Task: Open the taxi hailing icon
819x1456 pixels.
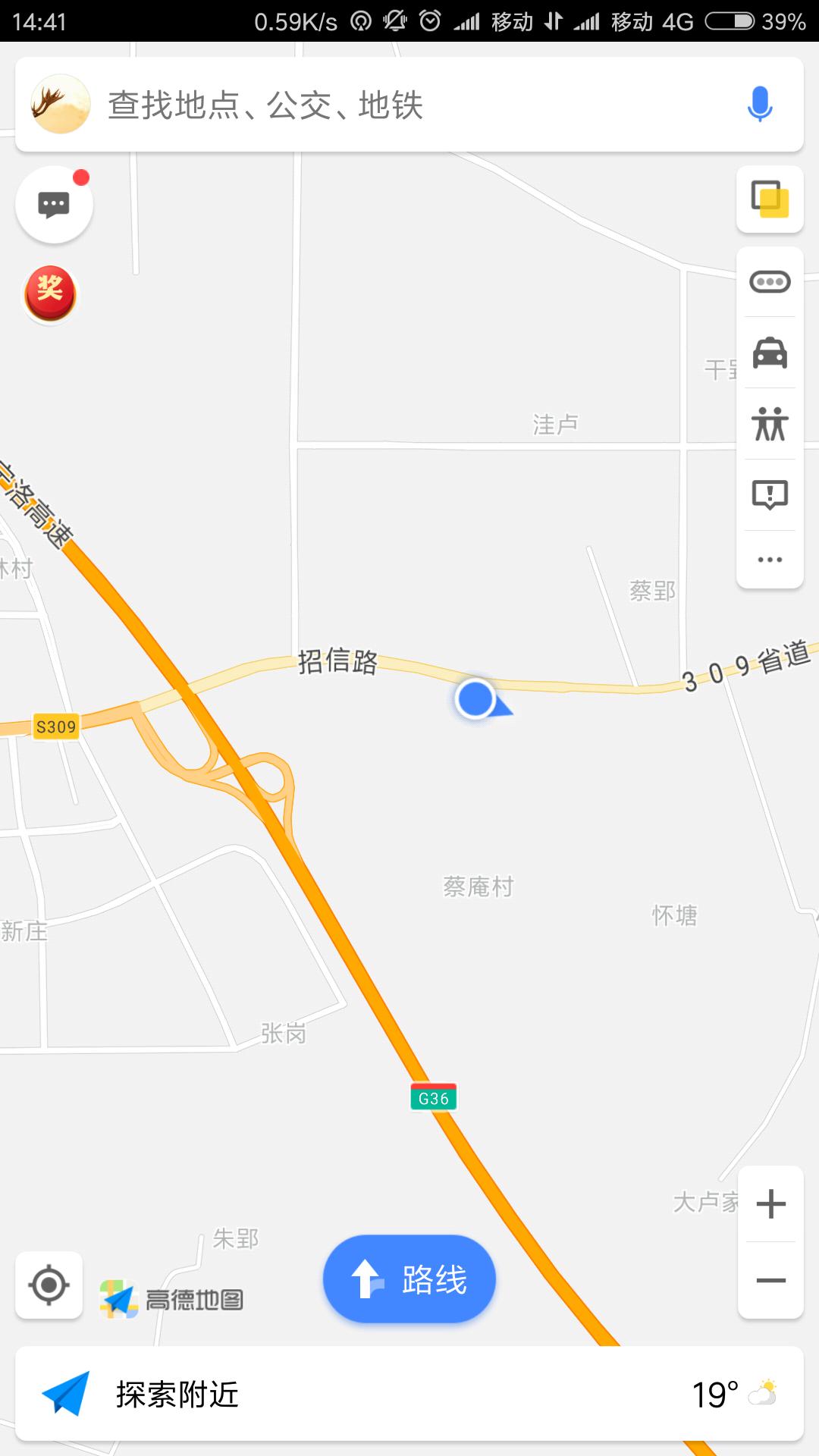Action: 768,353
